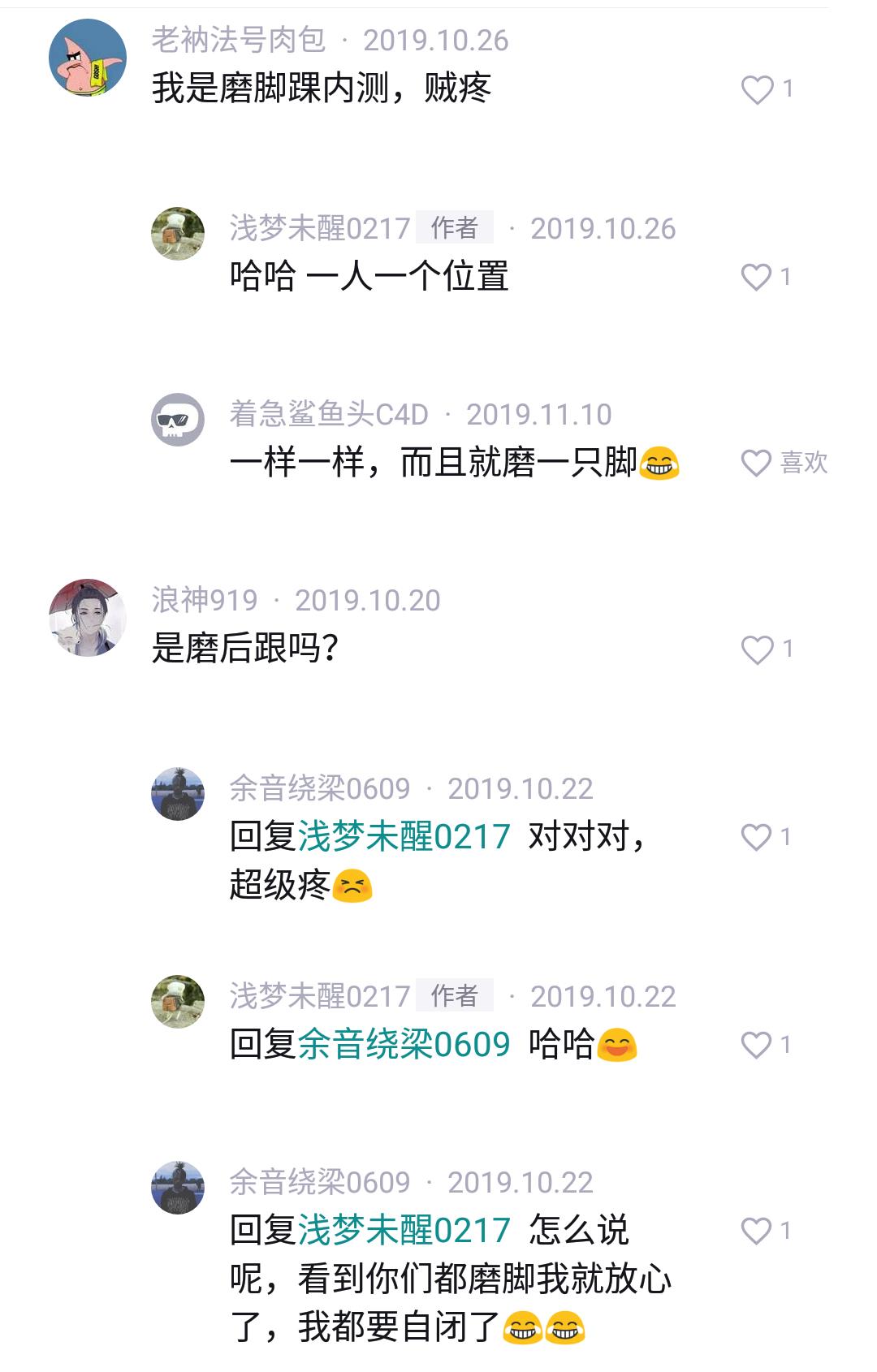Open the 余音绕梁0609 mention in the author's reply
Viewport: 877px width, 1372px height.
point(404,1044)
